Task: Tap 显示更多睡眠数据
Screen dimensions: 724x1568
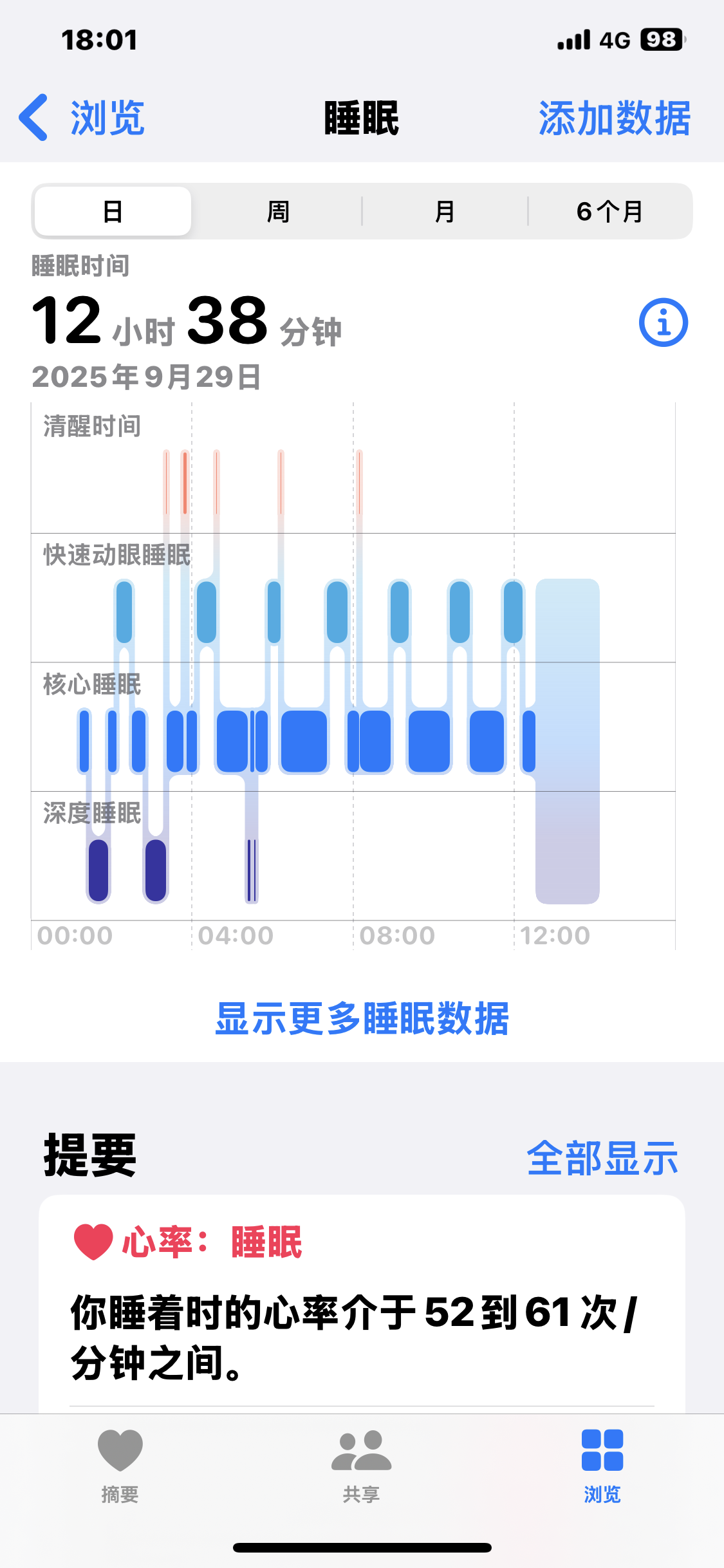Action: [362, 1019]
